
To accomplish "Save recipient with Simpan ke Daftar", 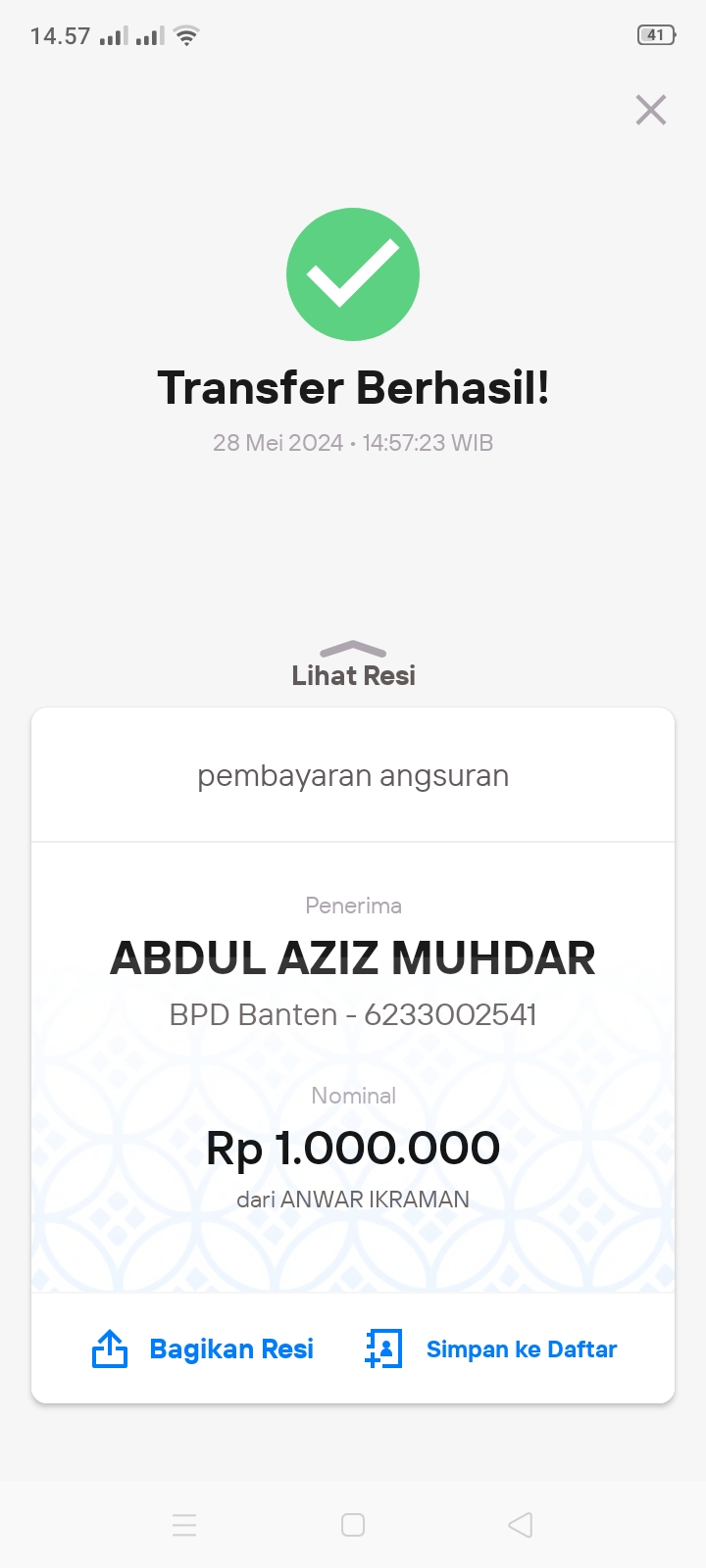I will (x=491, y=1349).
